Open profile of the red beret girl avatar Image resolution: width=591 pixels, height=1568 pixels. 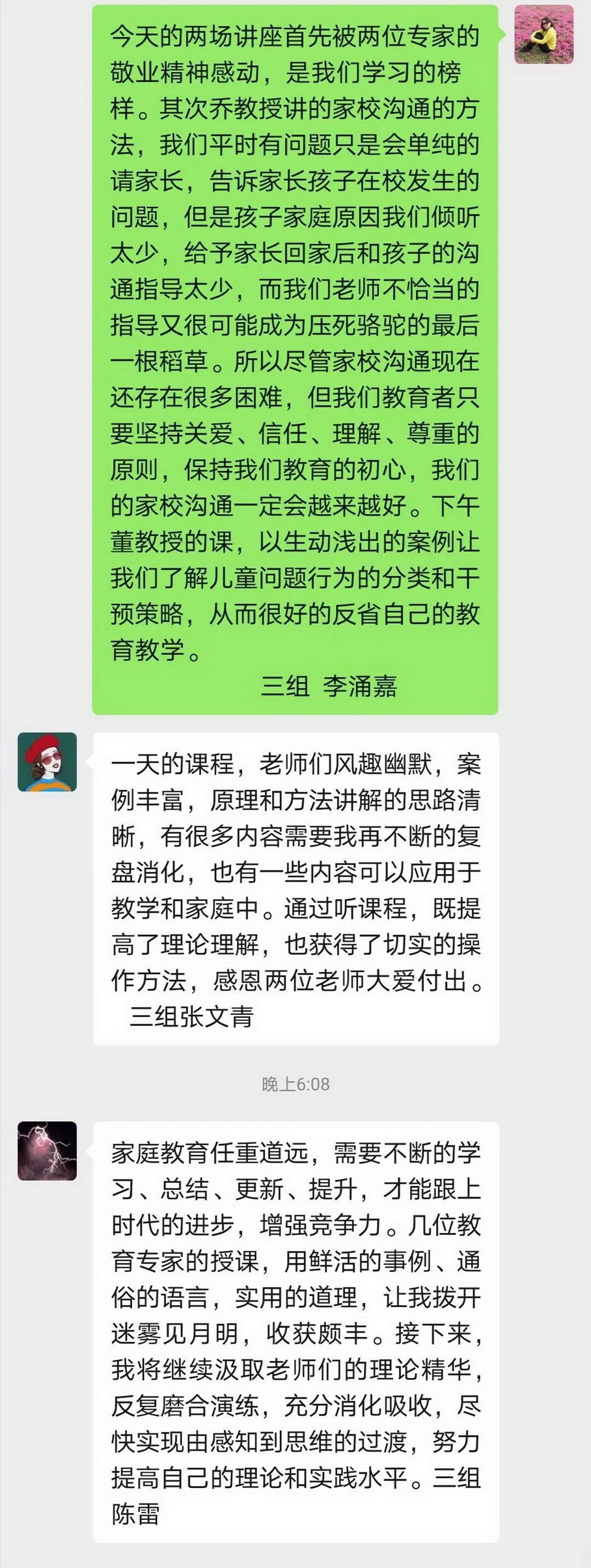tap(47, 762)
